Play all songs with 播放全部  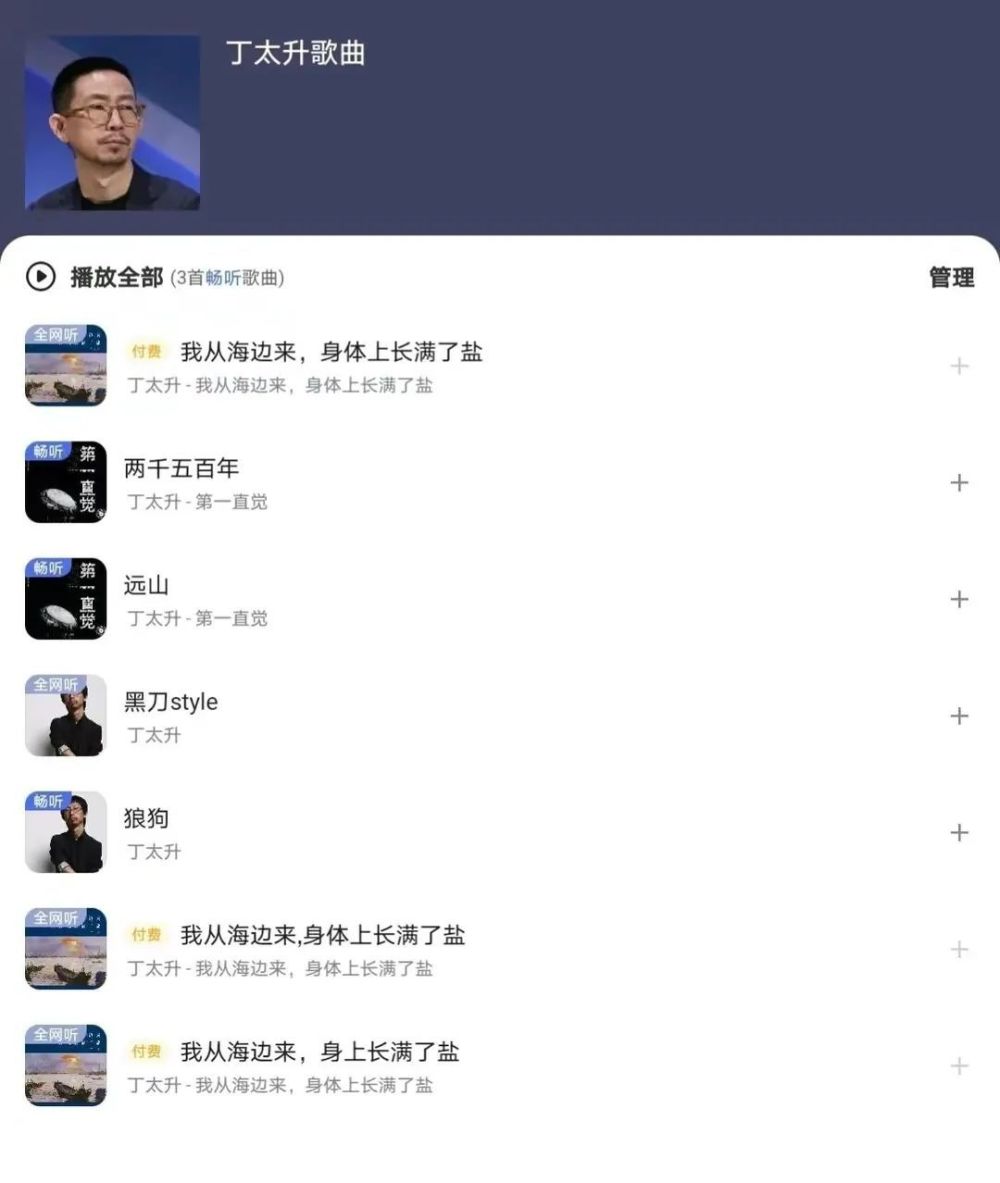(x=115, y=277)
